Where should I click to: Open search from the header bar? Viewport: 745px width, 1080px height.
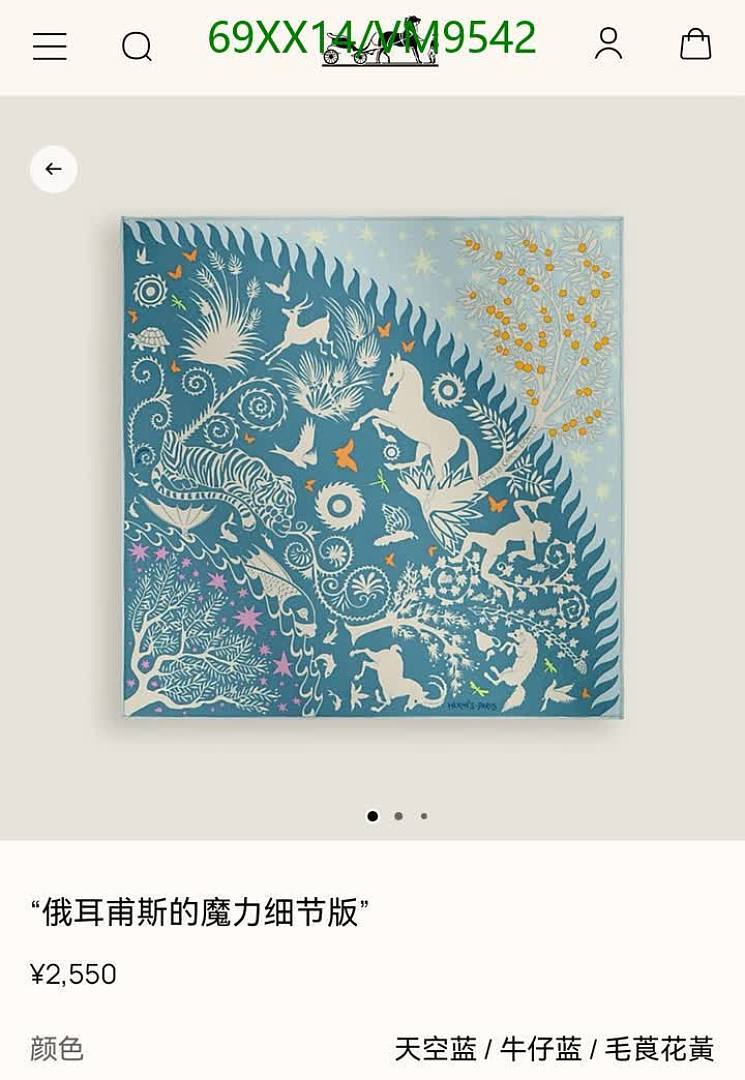(x=138, y=47)
